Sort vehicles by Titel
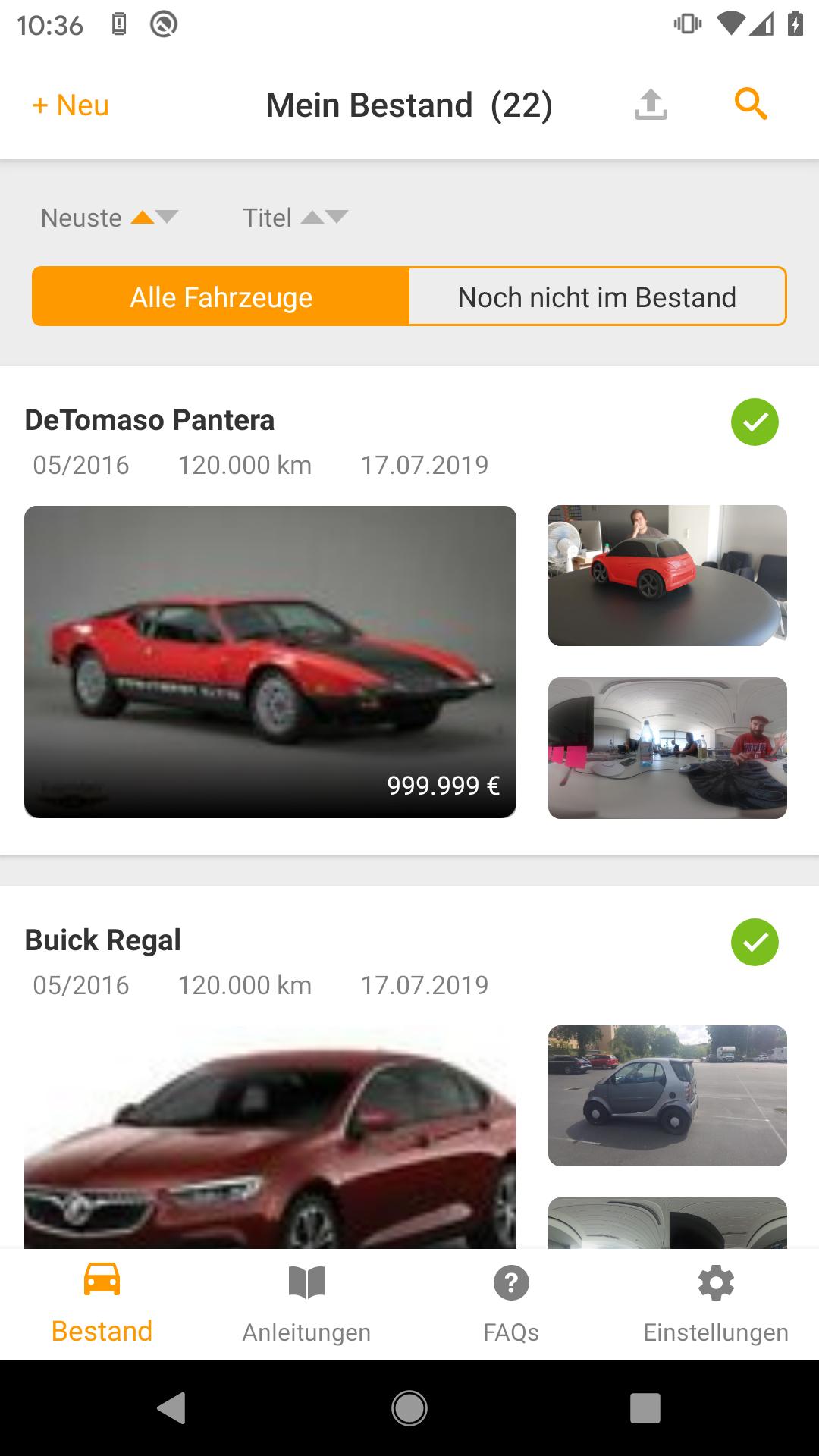Screen dimensions: 819x1456 294,218
